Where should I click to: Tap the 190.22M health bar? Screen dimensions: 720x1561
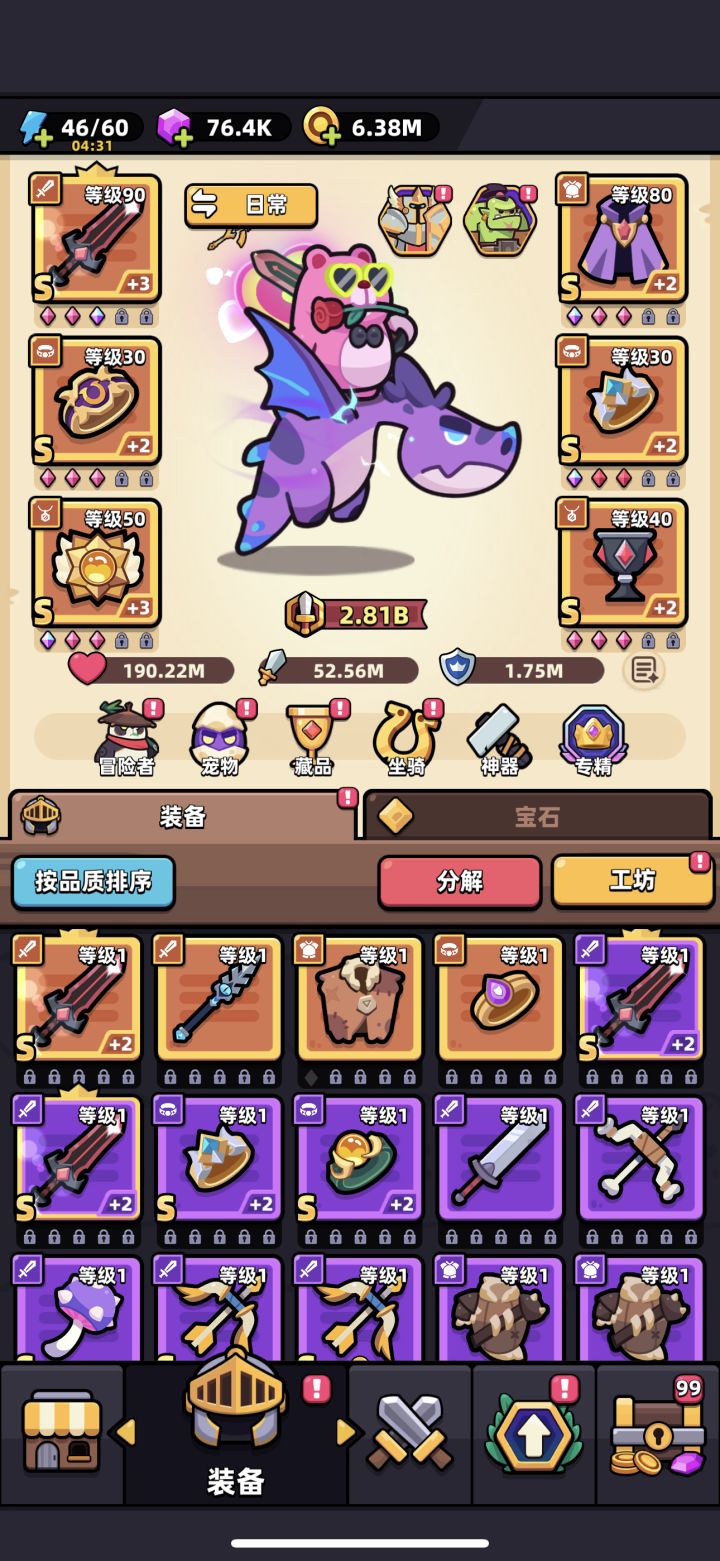click(150, 671)
